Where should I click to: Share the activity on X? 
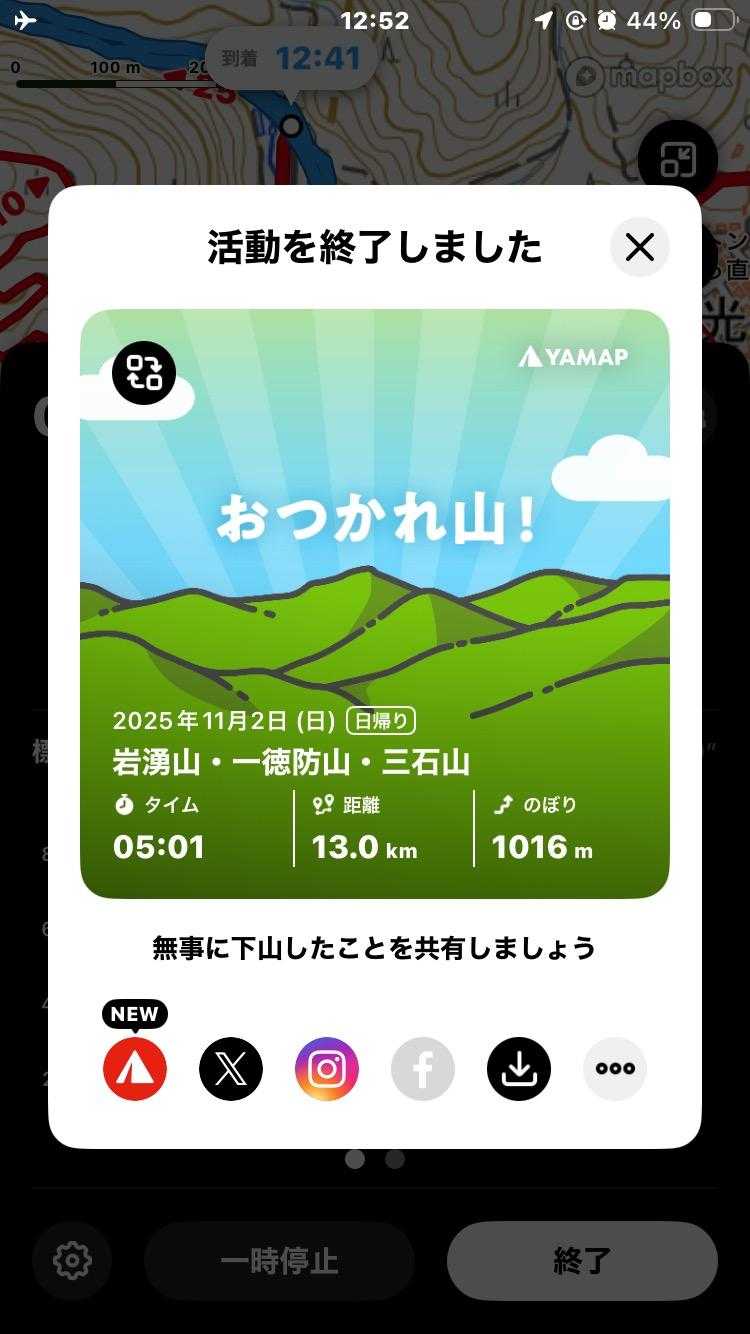[231, 1069]
